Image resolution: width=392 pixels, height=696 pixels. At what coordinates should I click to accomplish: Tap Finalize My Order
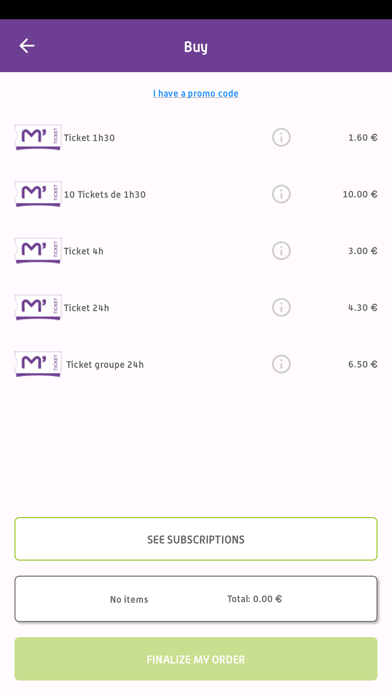196,659
